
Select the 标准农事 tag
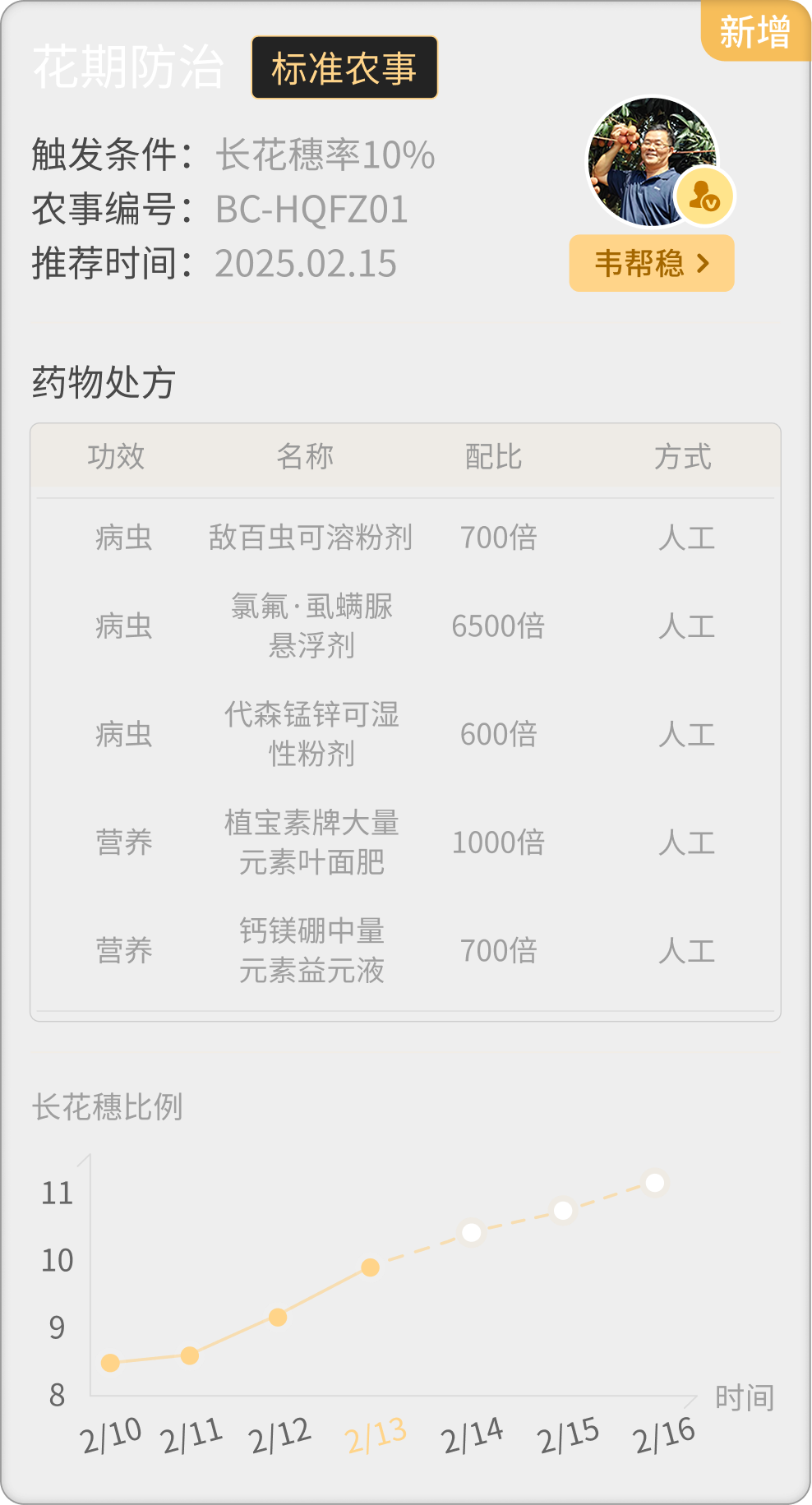[344, 68]
